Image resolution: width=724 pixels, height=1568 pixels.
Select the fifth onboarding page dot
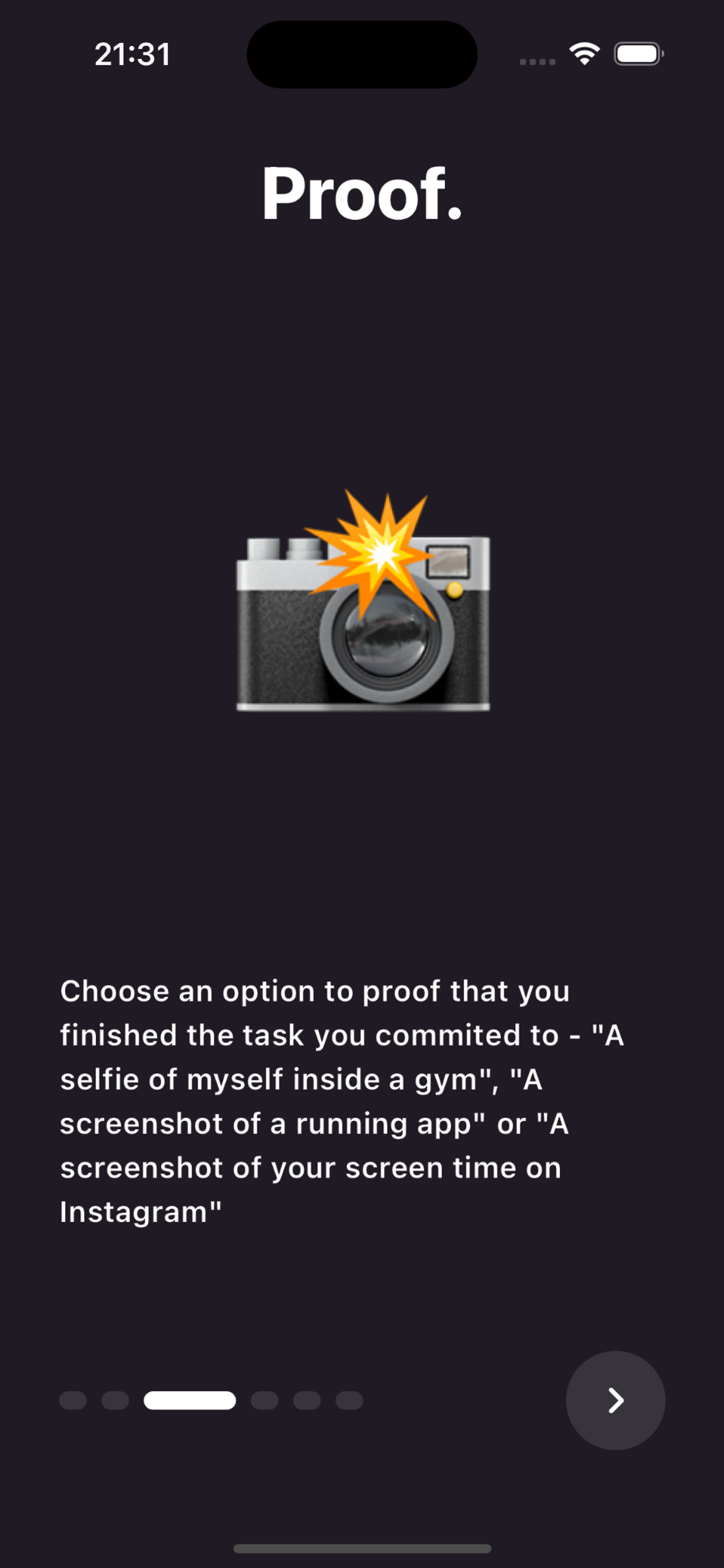(307, 1400)
